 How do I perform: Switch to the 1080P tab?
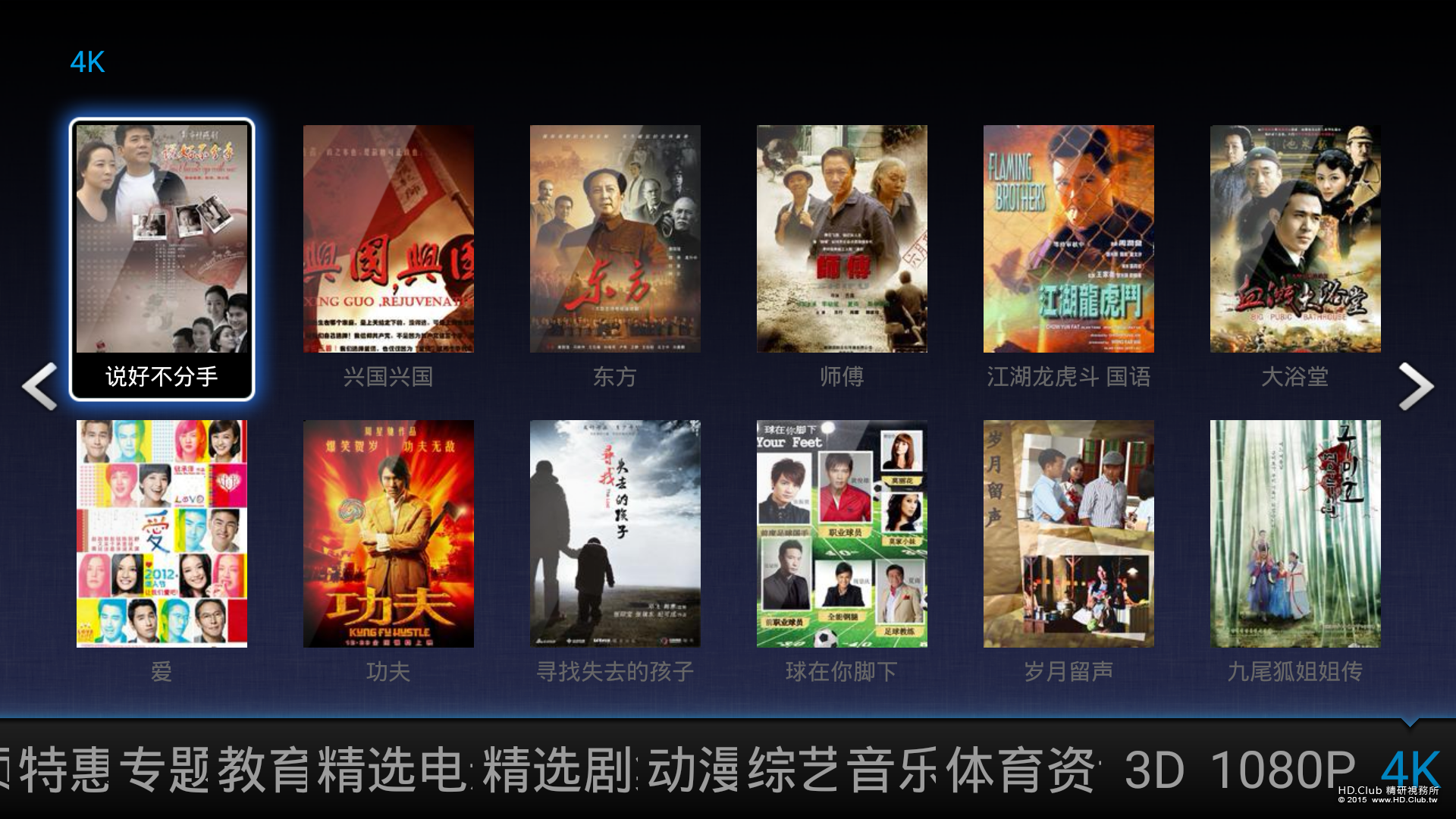1282,770
